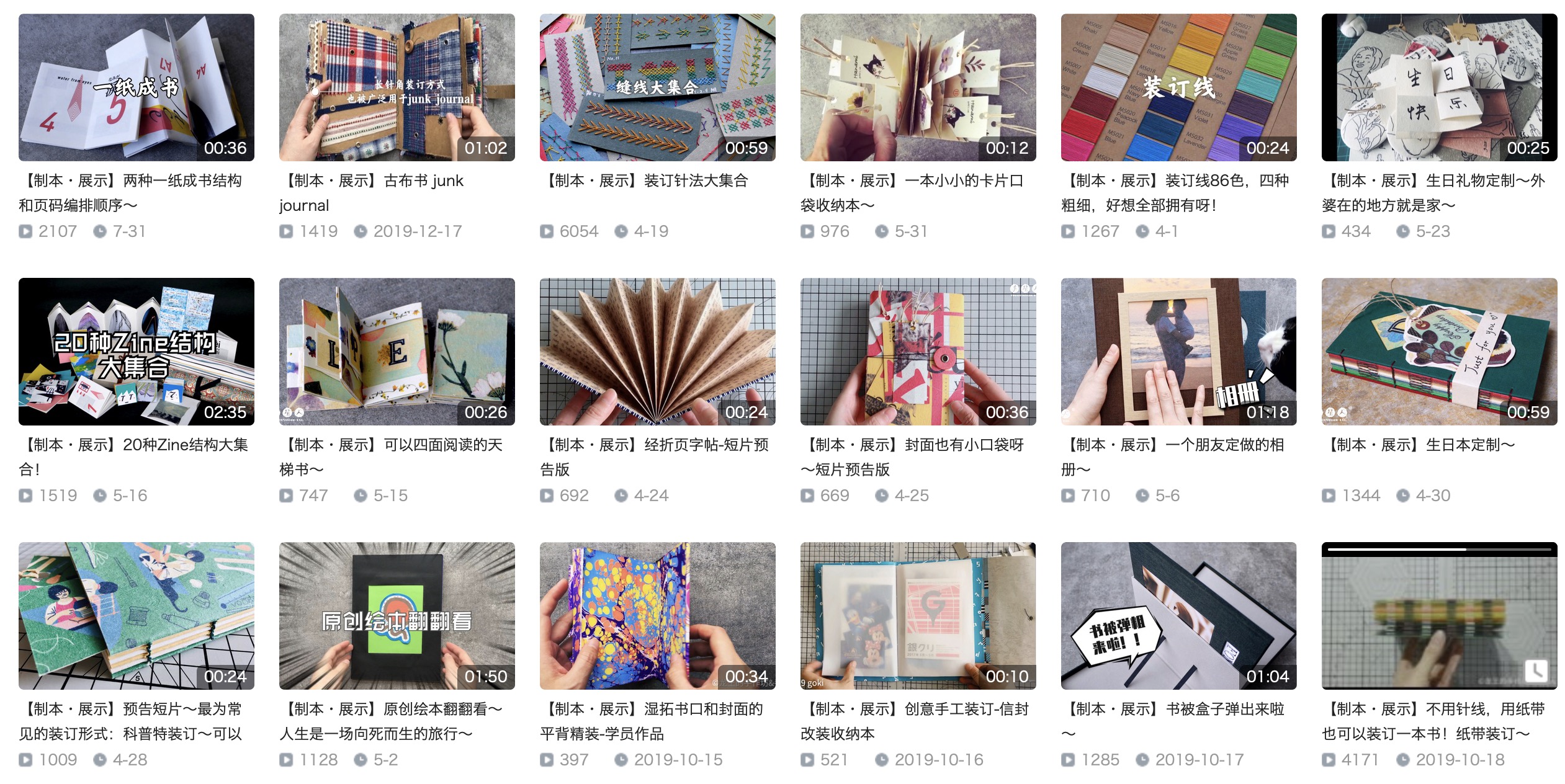This screenshot has width=1565, height=784.
Task: Play the 古布书 junk journal video
Action: point(397,87)
